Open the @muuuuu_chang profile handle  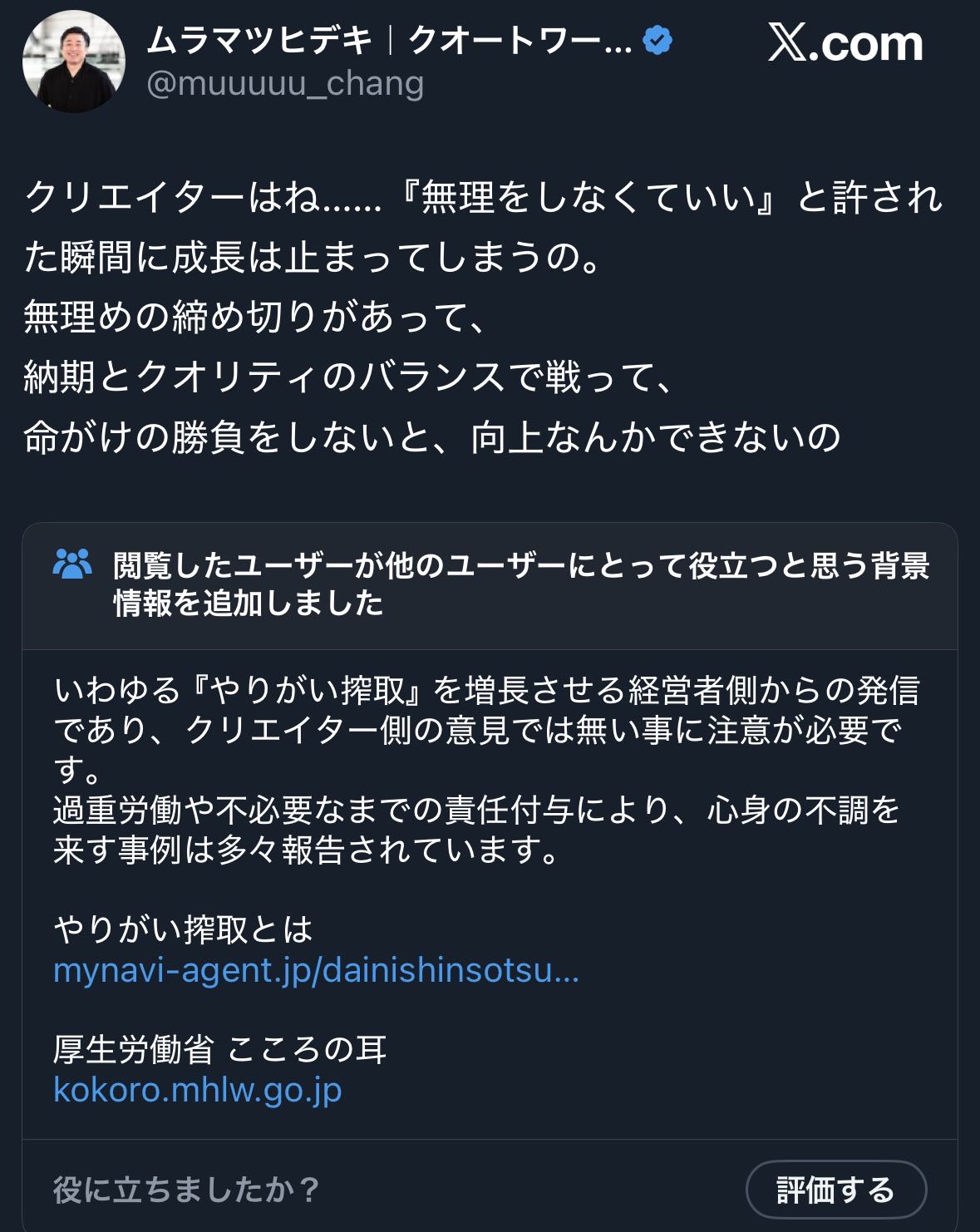[285, 83]
